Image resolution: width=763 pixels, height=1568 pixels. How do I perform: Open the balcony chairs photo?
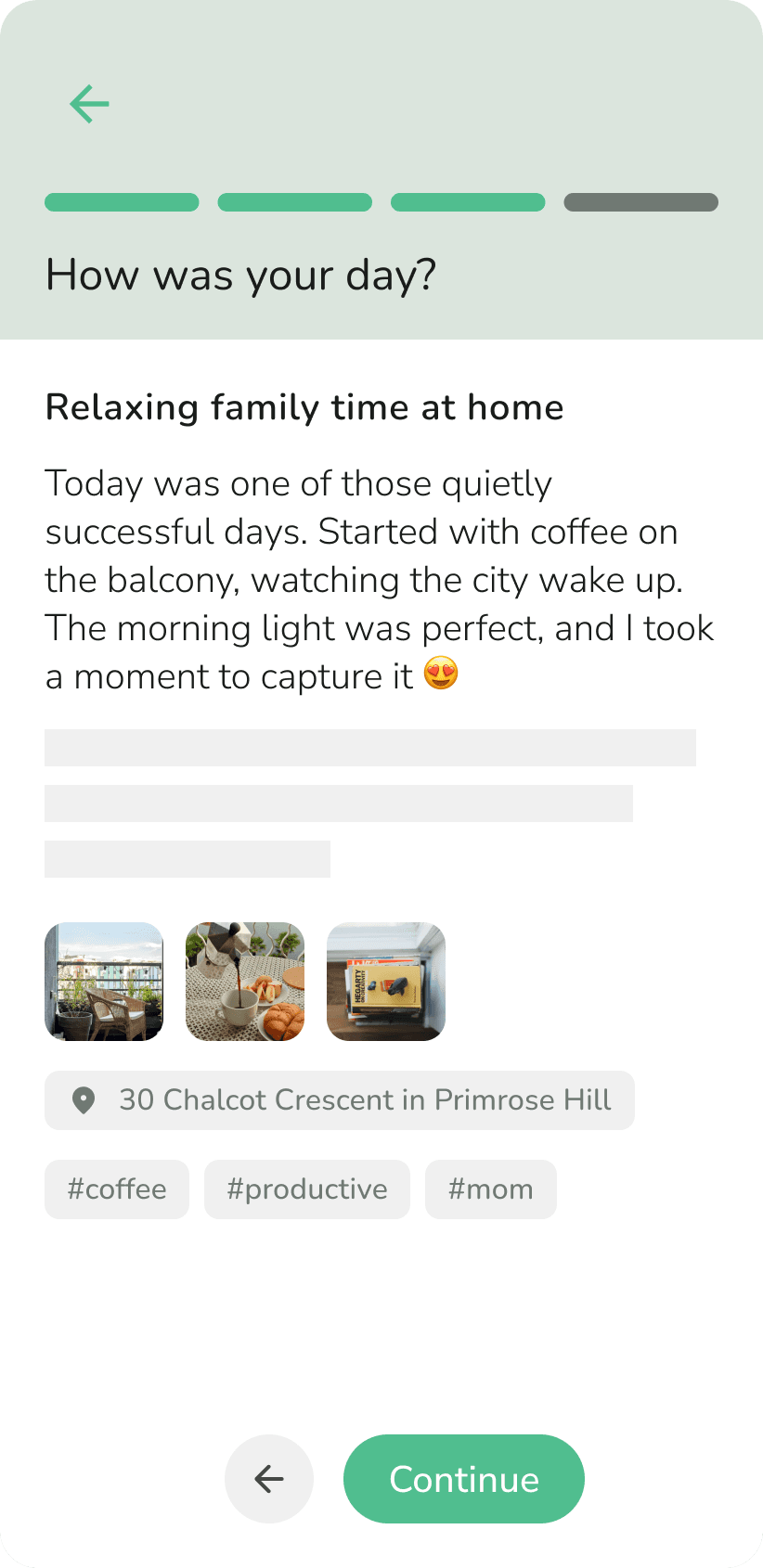[103, 981]
